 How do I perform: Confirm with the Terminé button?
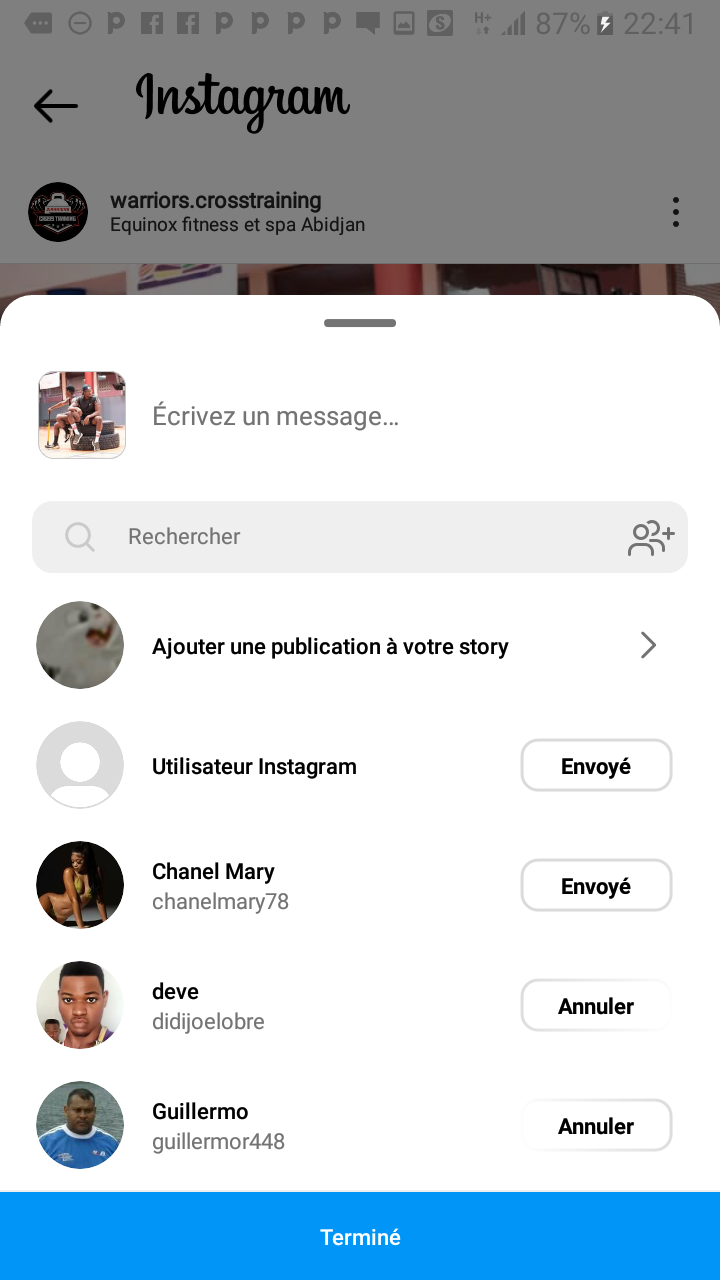pos(360,1237)
